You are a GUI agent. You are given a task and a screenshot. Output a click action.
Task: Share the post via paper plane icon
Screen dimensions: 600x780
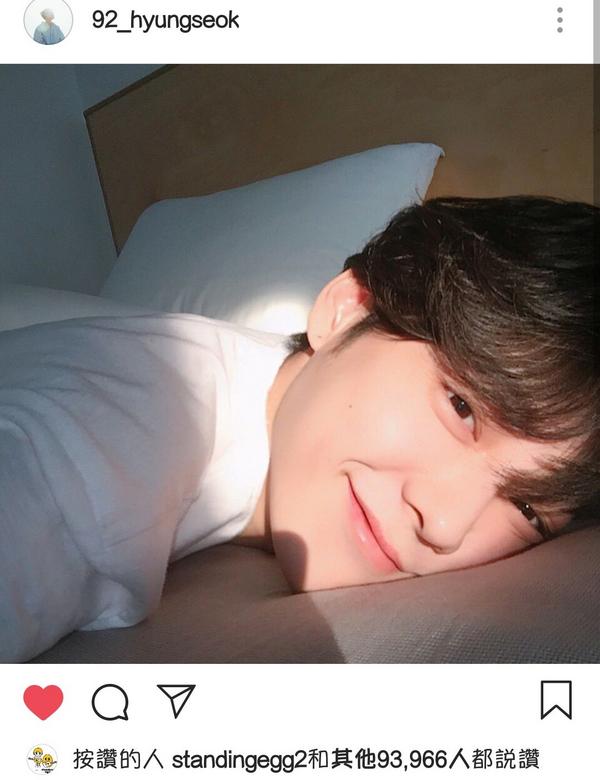[x=176, y=701]
